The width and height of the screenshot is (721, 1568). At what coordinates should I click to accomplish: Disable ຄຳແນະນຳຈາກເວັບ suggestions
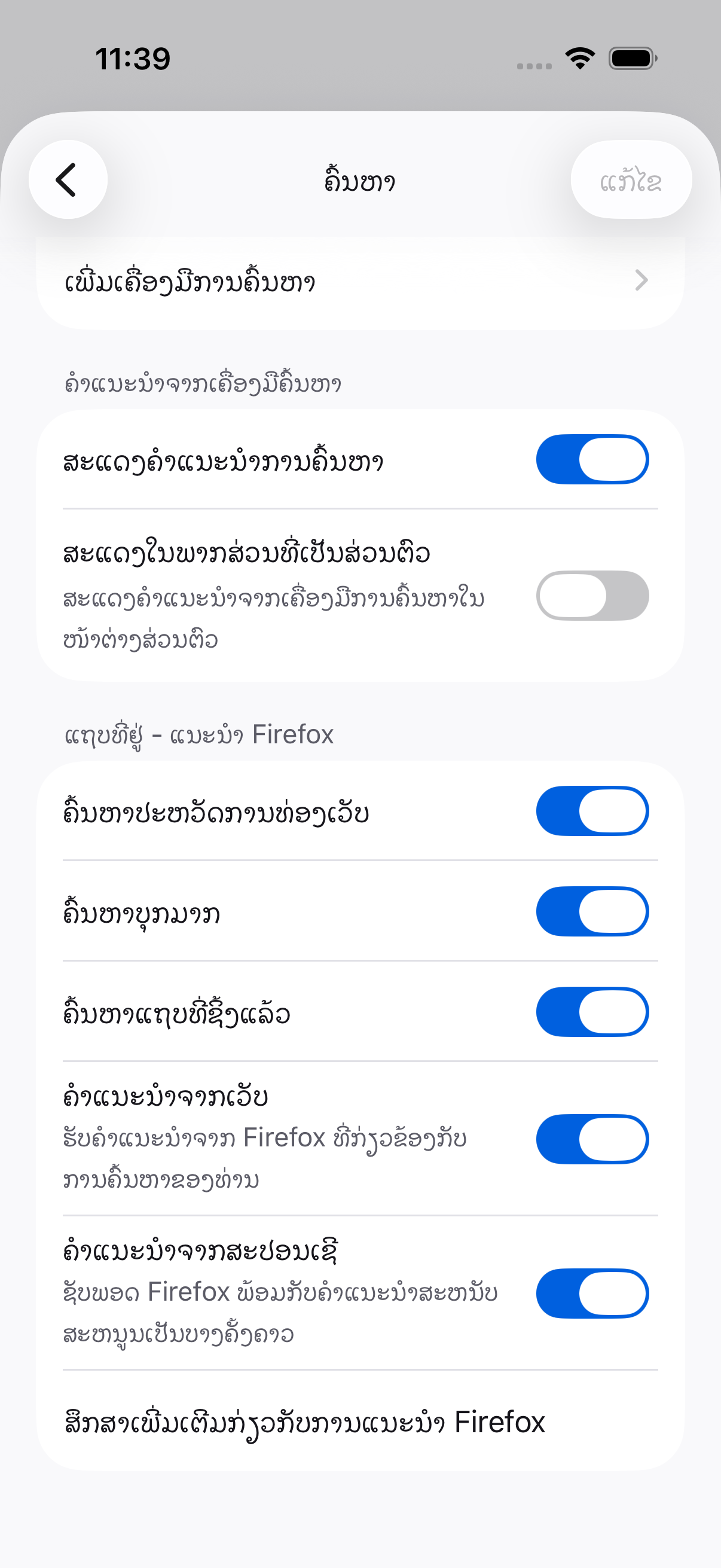click(x=592, y=1139)
